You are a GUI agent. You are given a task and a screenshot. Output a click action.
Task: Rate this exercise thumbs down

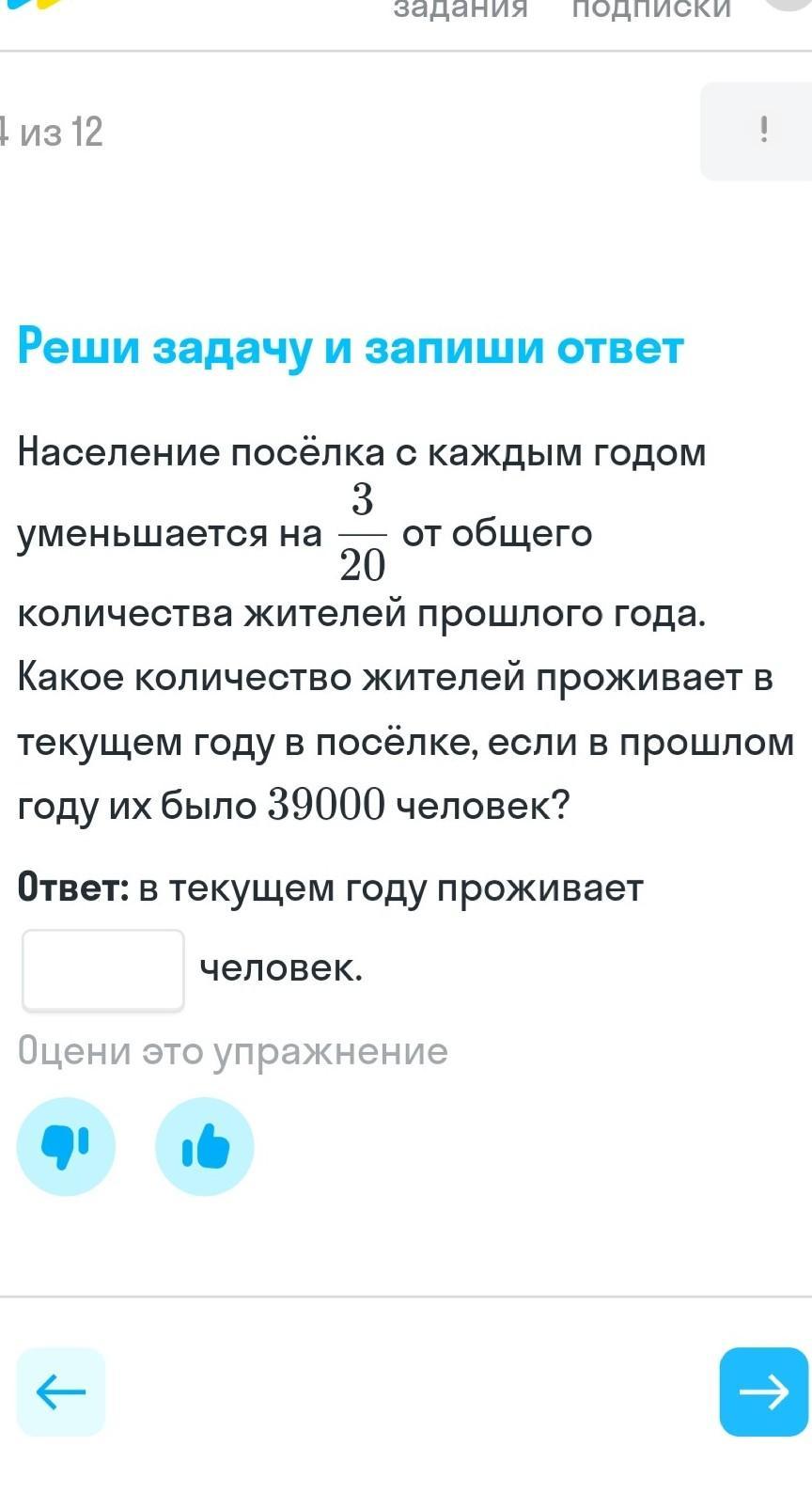click(x=66, y=1146)
